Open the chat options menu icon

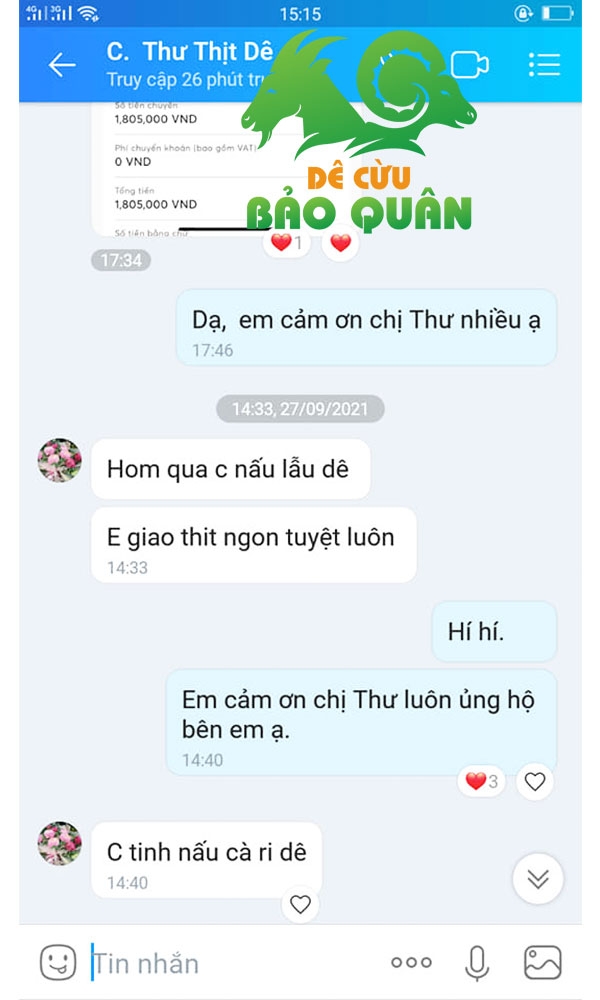click(x=545, y=64)
